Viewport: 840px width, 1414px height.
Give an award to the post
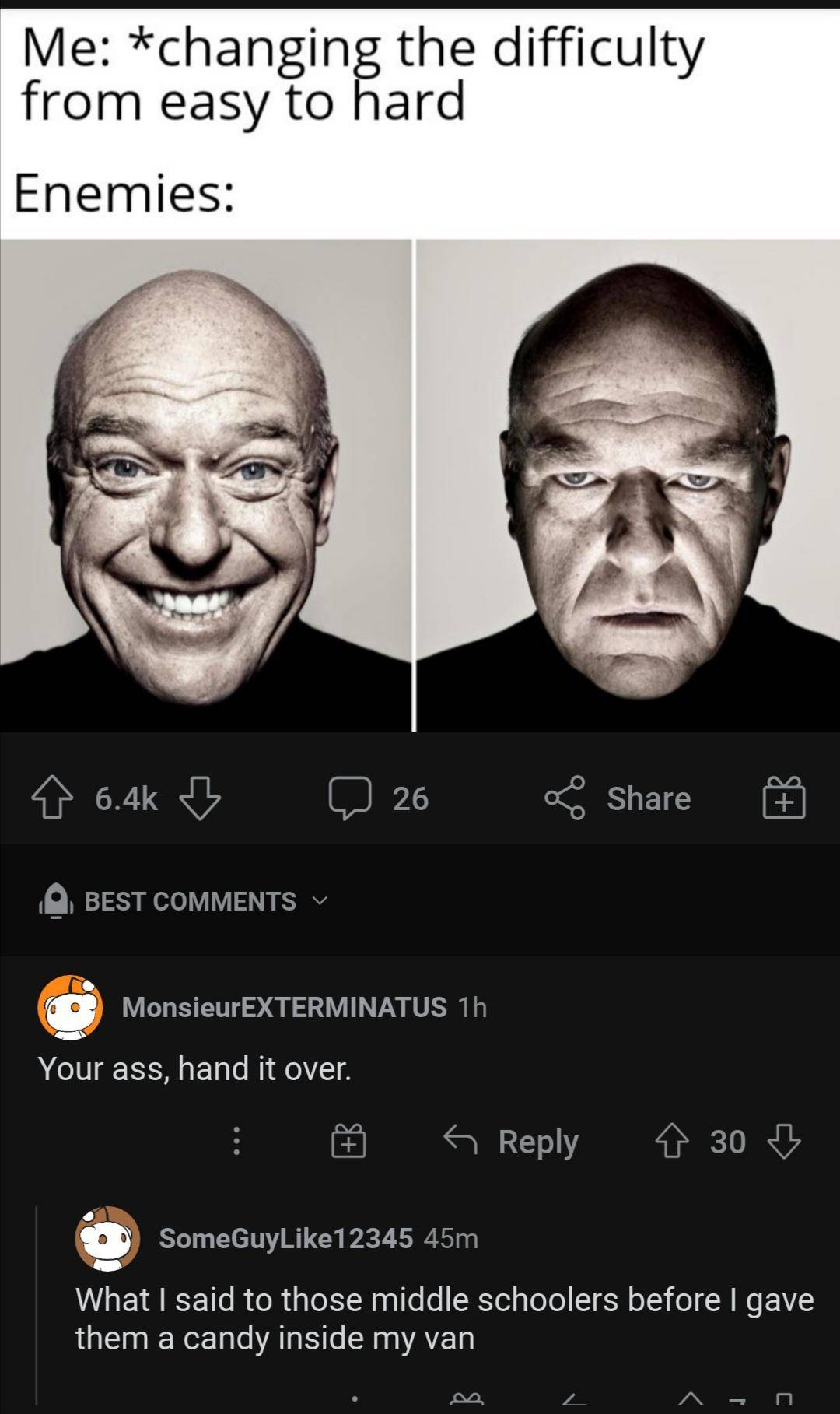pyautogui.click(x=784, y=798)
